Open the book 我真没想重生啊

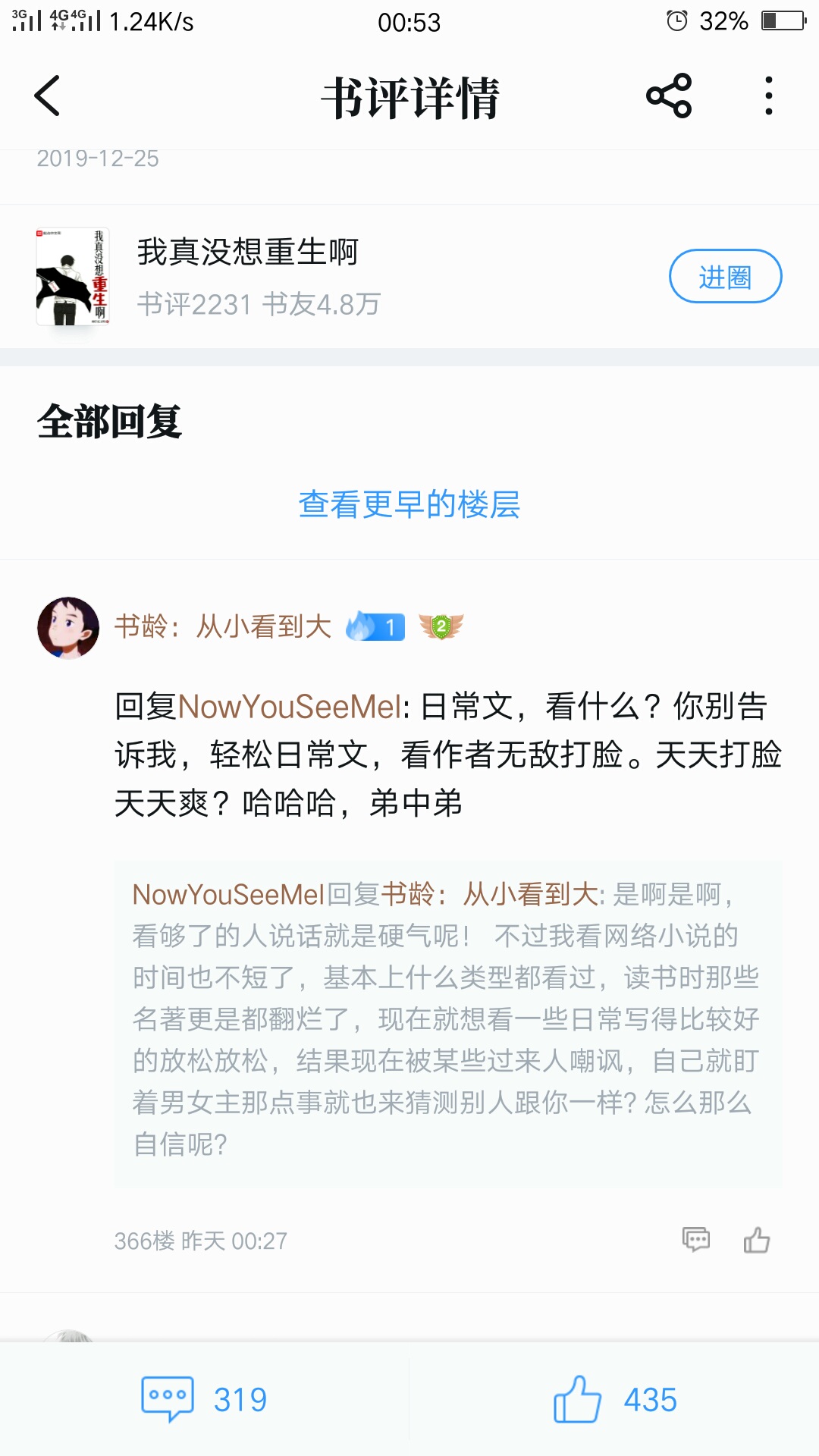[247, 252]
